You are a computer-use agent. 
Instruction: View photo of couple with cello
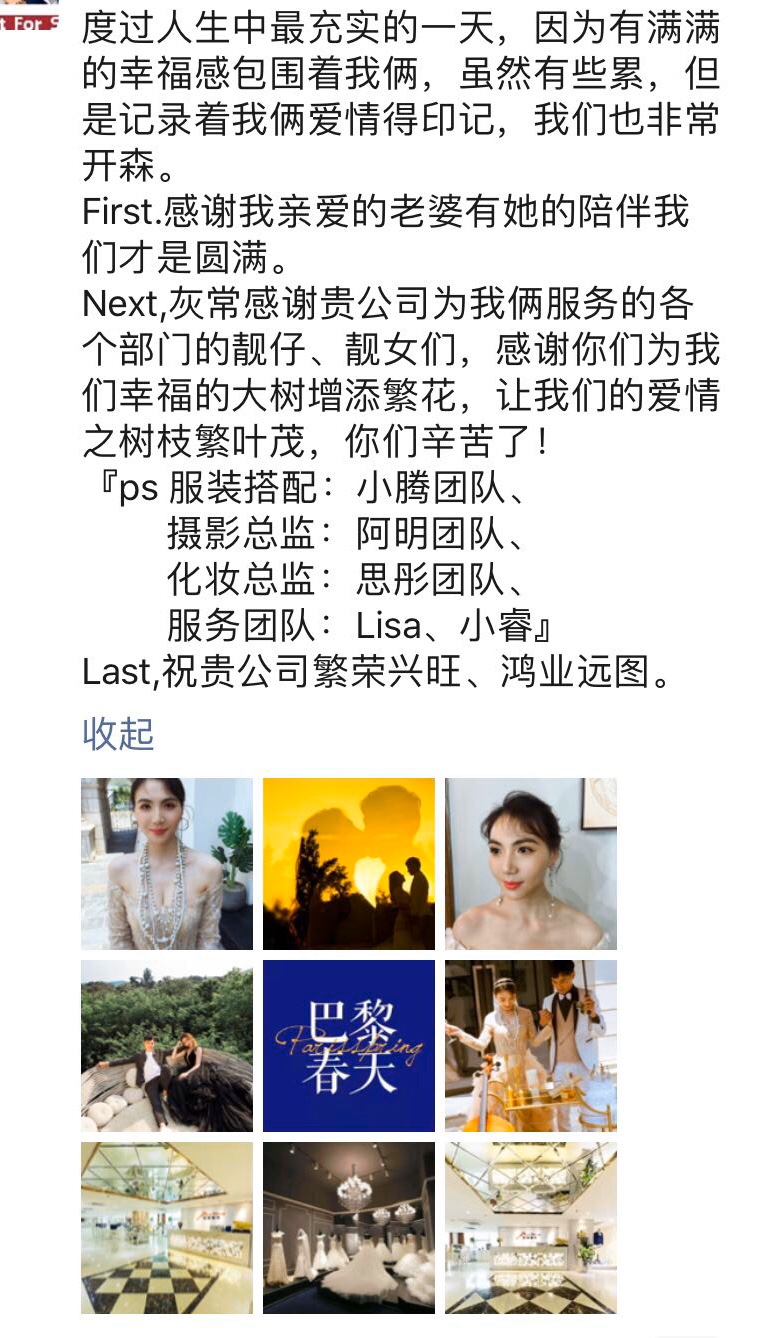[531, 1046]
